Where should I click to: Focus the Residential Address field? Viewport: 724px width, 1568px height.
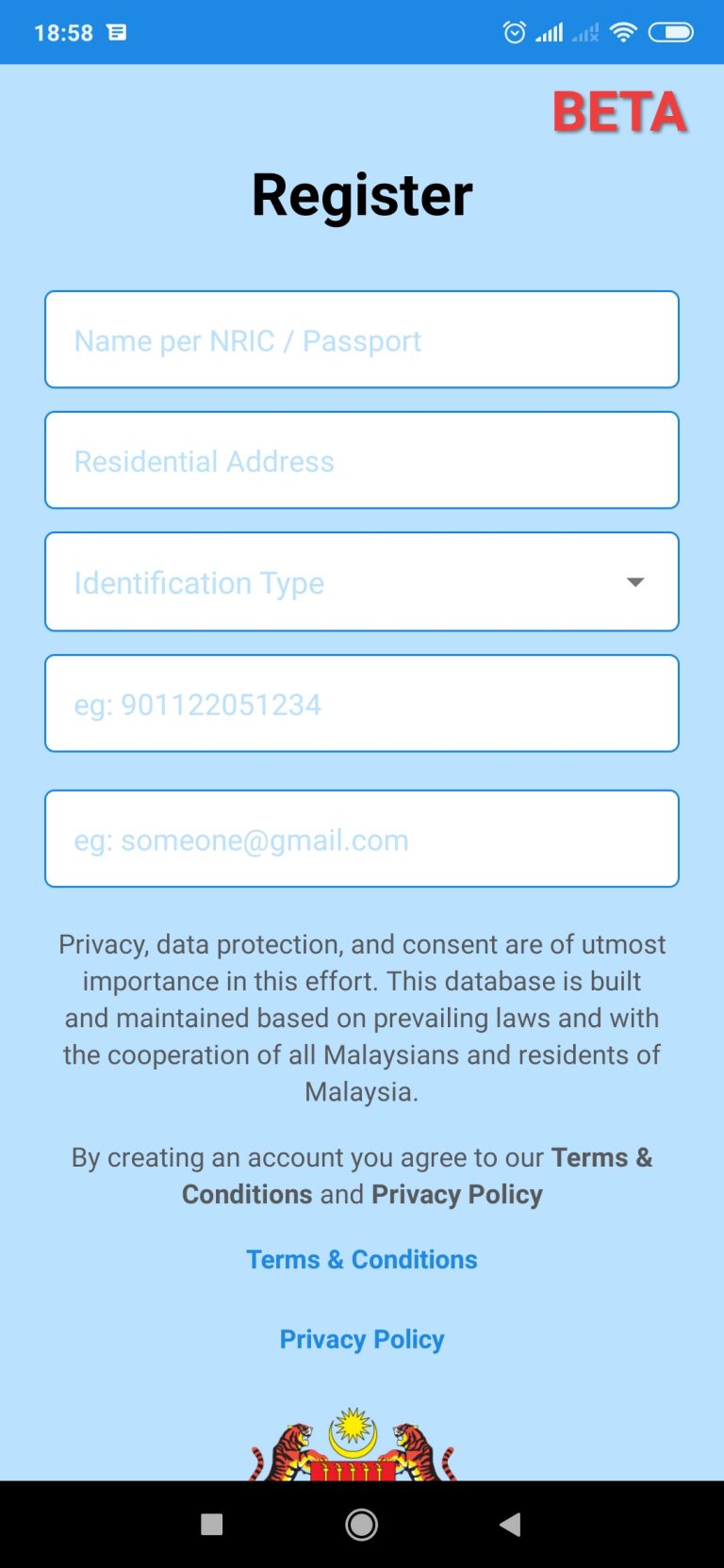(362, 461)
